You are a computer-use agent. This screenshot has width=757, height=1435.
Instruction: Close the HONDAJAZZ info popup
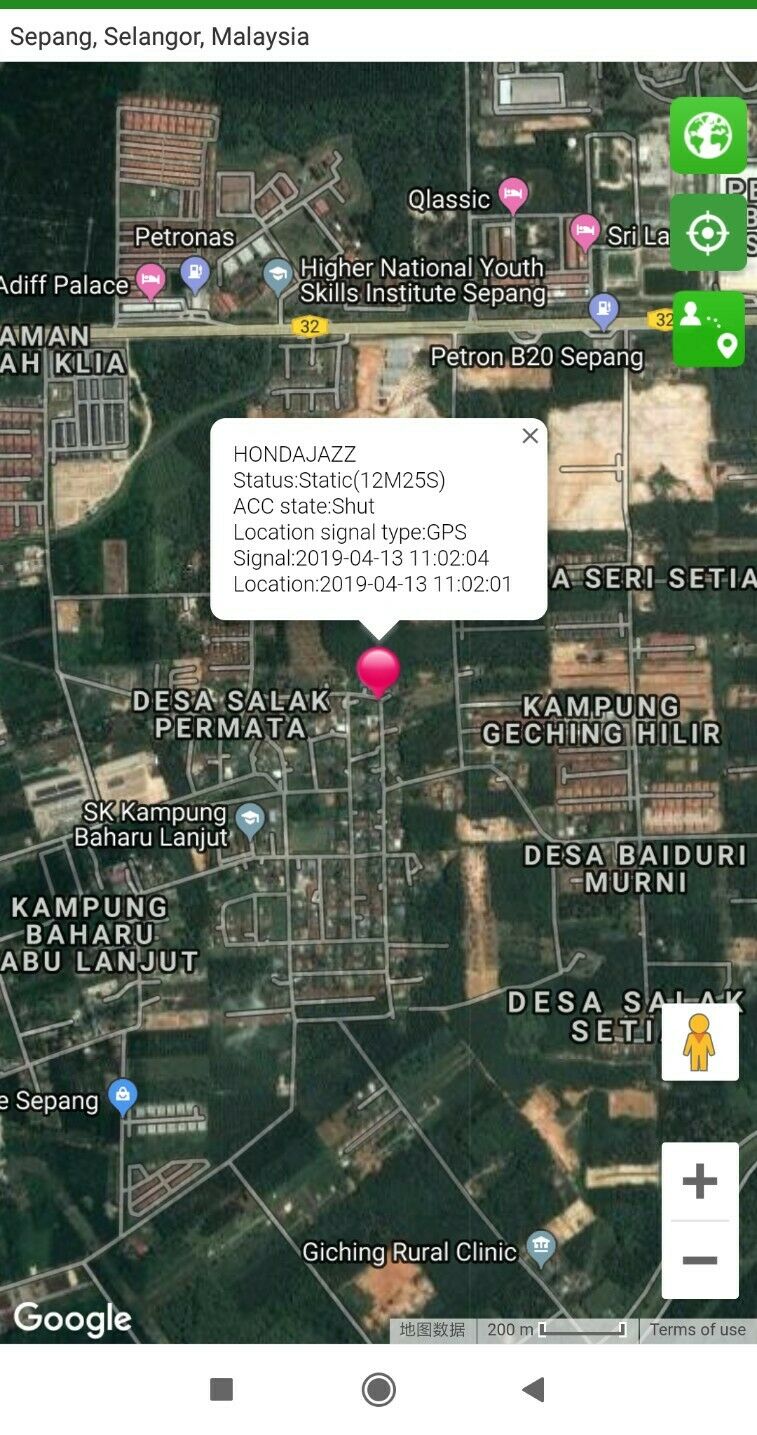tap(530, 436)
